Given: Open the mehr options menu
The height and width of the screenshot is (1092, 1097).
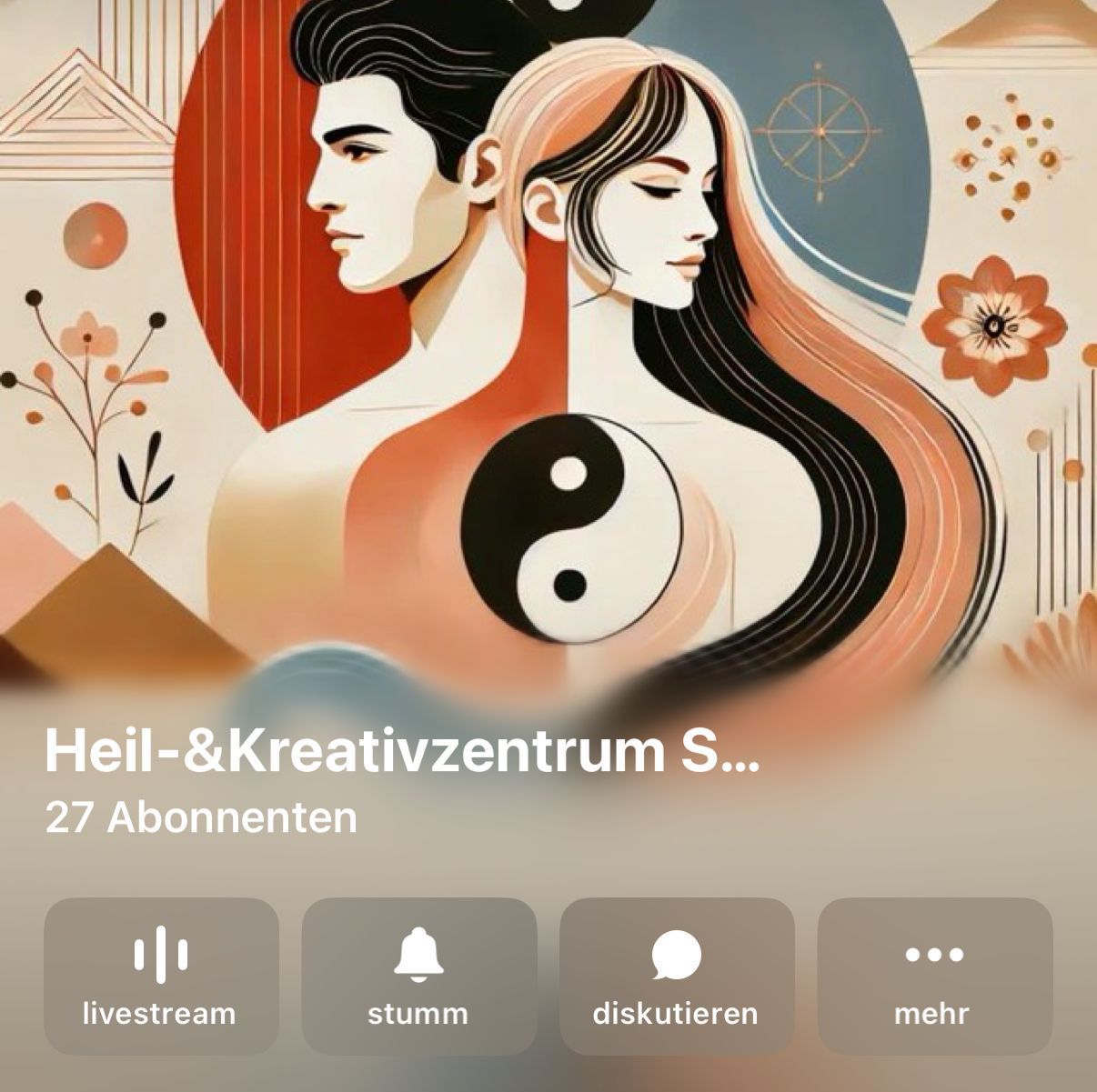Looking at the screenshot, I should pyautogui.click(x=934, y=976).
